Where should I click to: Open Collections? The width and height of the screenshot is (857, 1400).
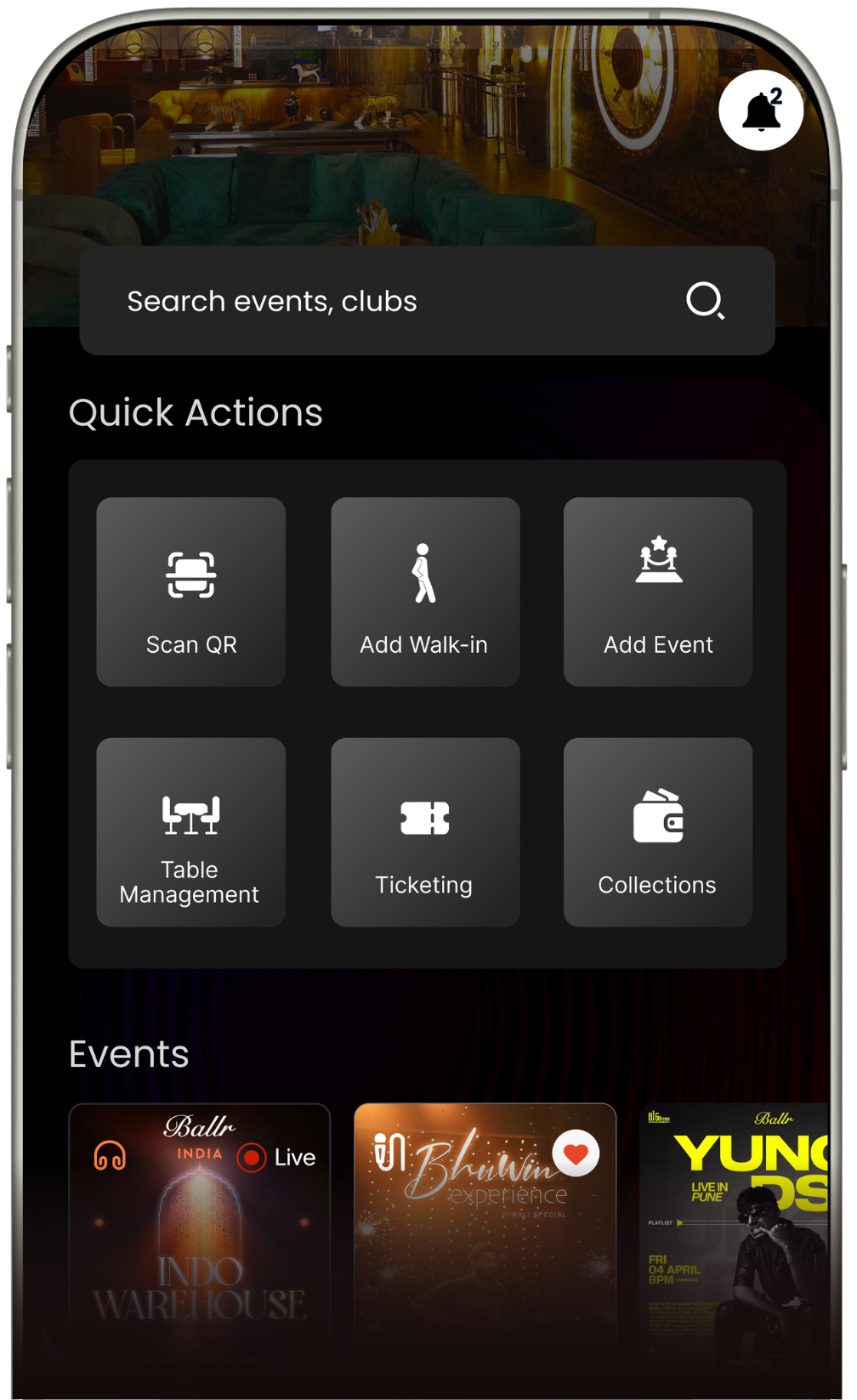pyautogui.click(x=658, y=832)
